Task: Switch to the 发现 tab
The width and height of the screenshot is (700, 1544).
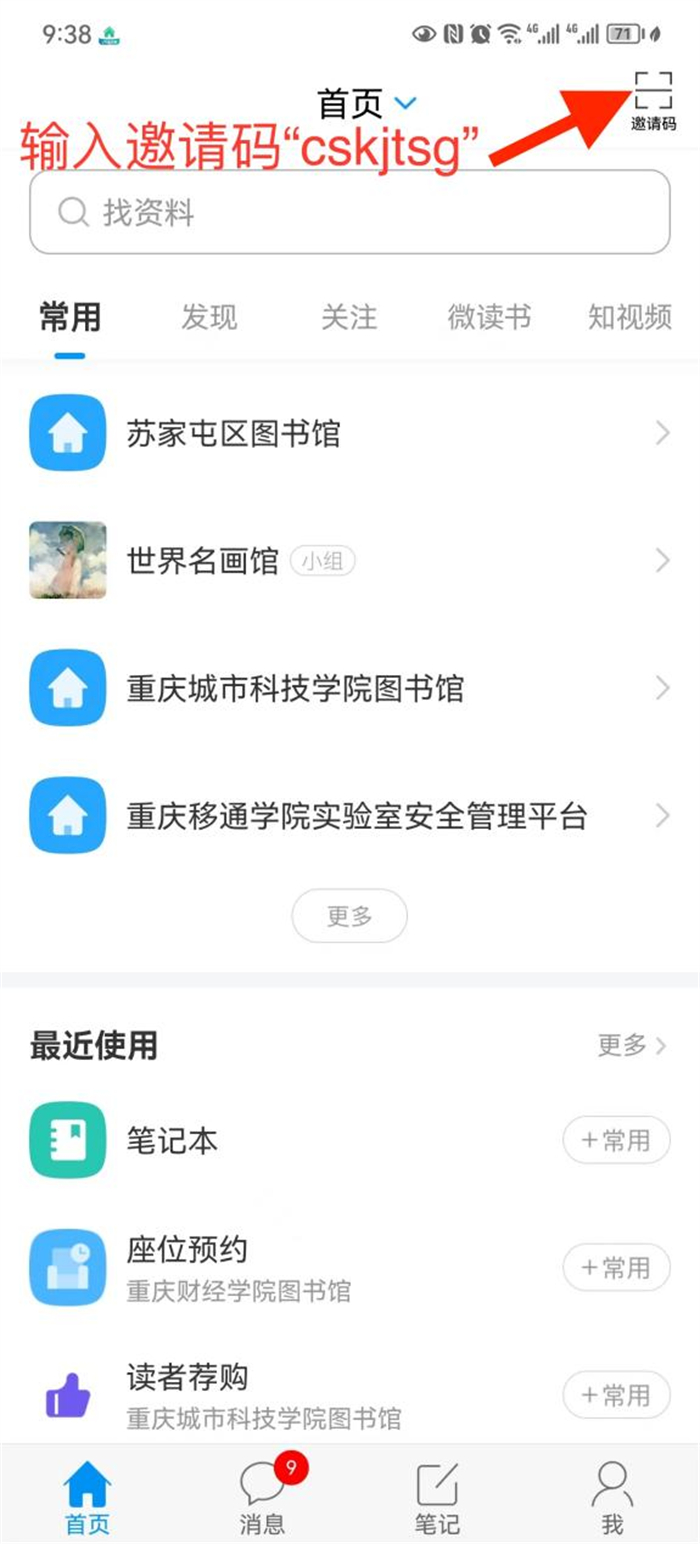Action: click(x=209, y=317)
